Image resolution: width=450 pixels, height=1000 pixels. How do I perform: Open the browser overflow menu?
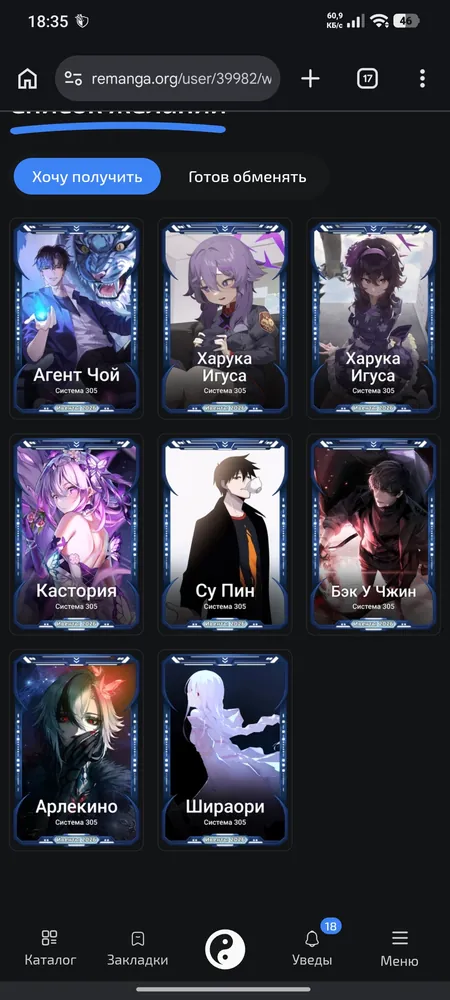pos(422,78)
